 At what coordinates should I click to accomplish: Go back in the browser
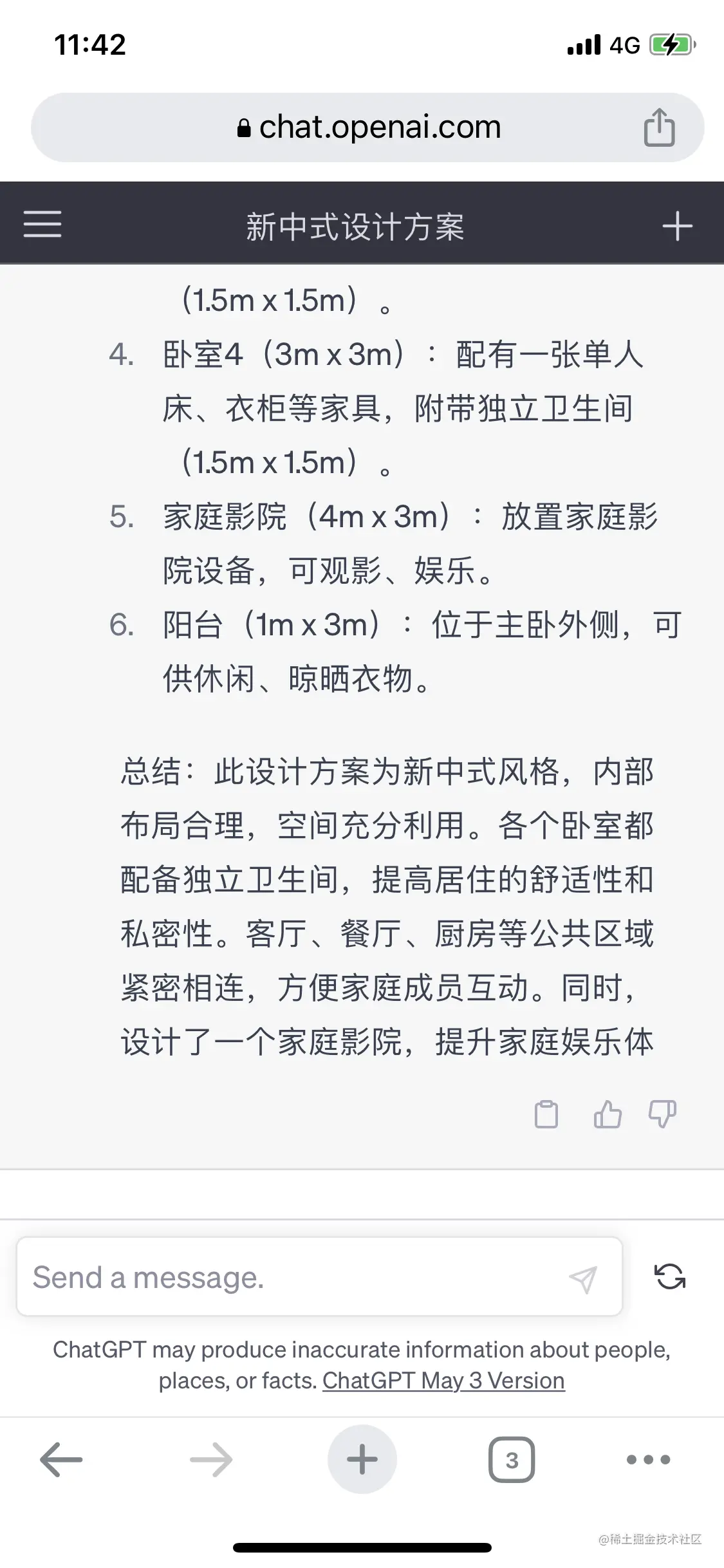[61, 1459]
